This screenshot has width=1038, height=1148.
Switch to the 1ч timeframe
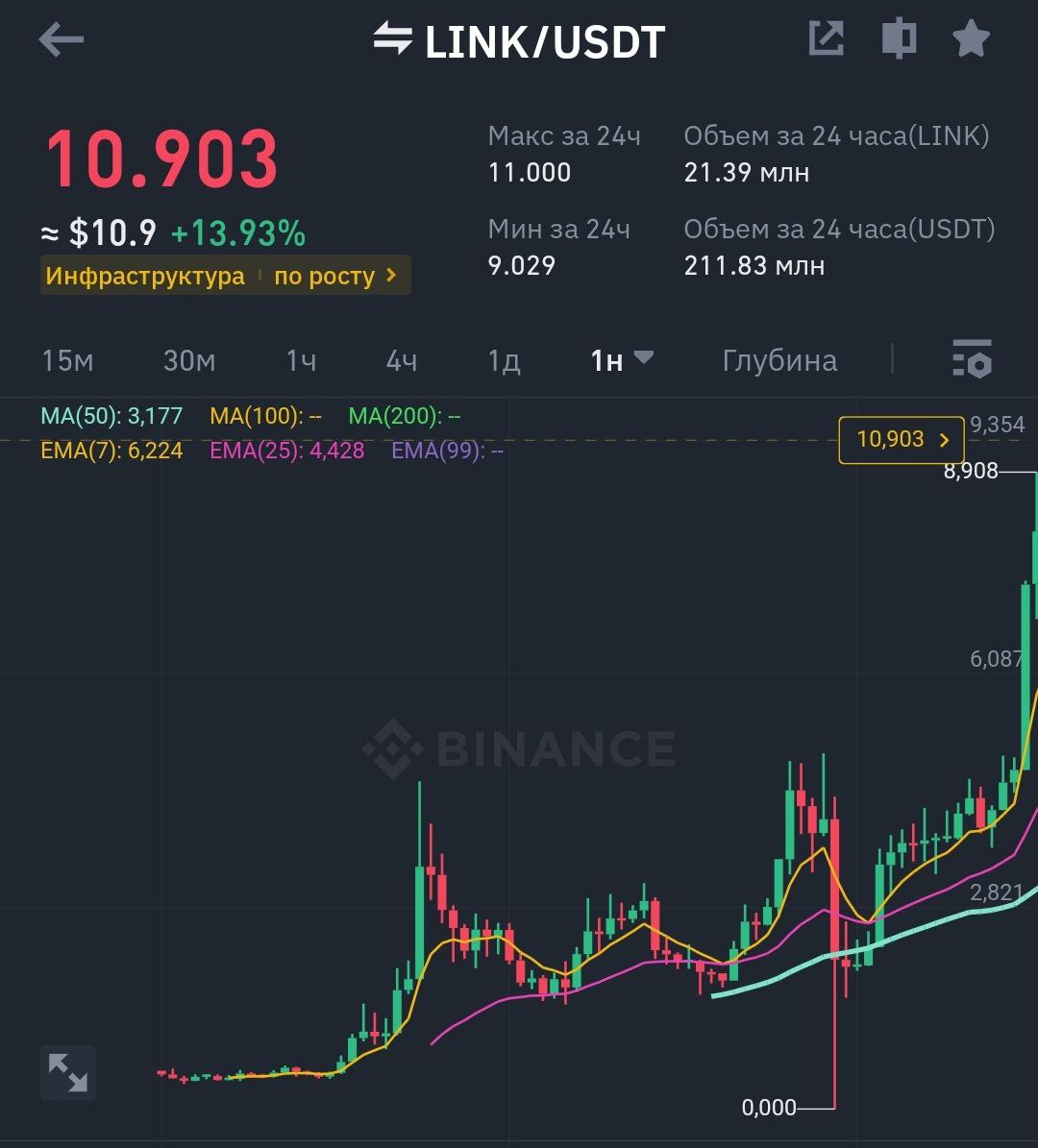(301, 361)
